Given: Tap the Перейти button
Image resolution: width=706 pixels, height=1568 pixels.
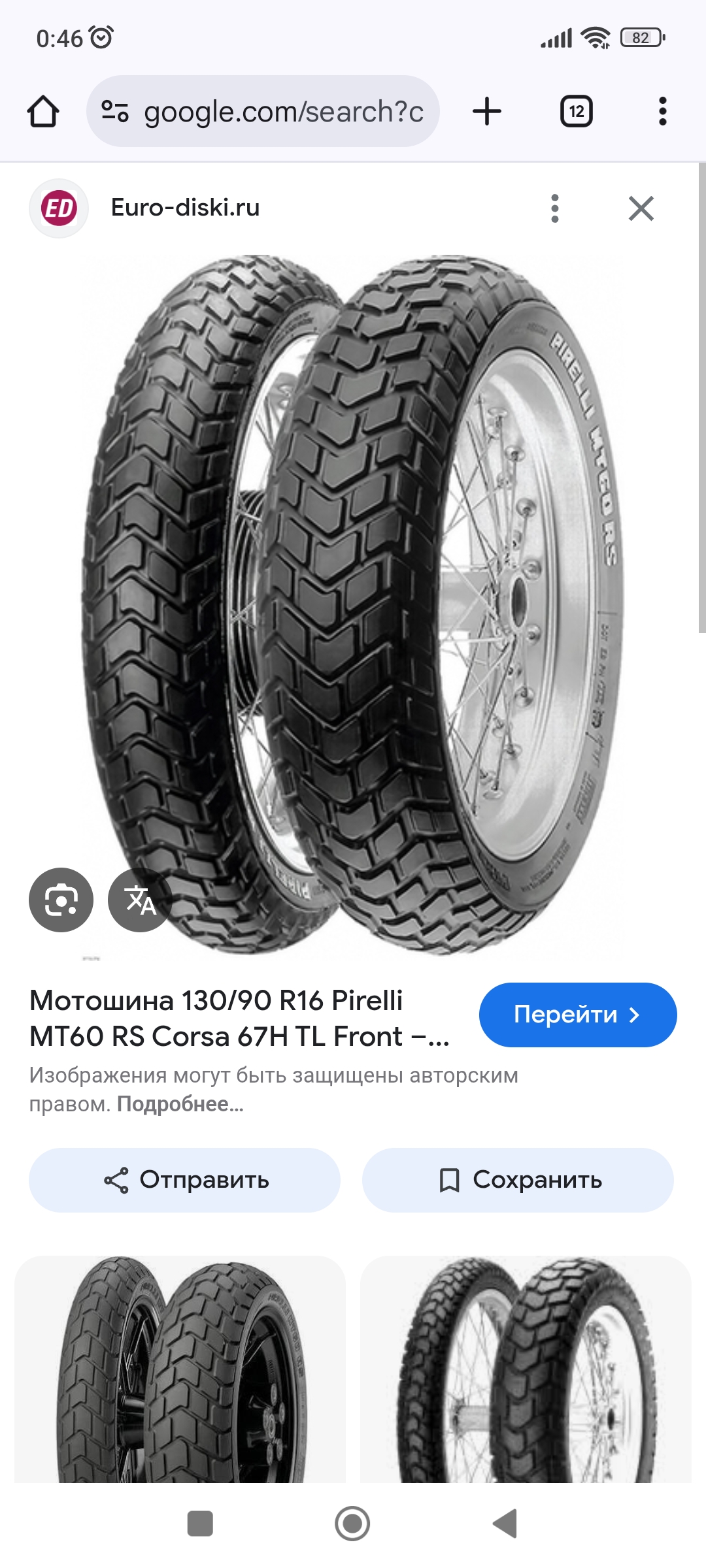Looking at the screenshot, I should click(x=577, y=1015).
